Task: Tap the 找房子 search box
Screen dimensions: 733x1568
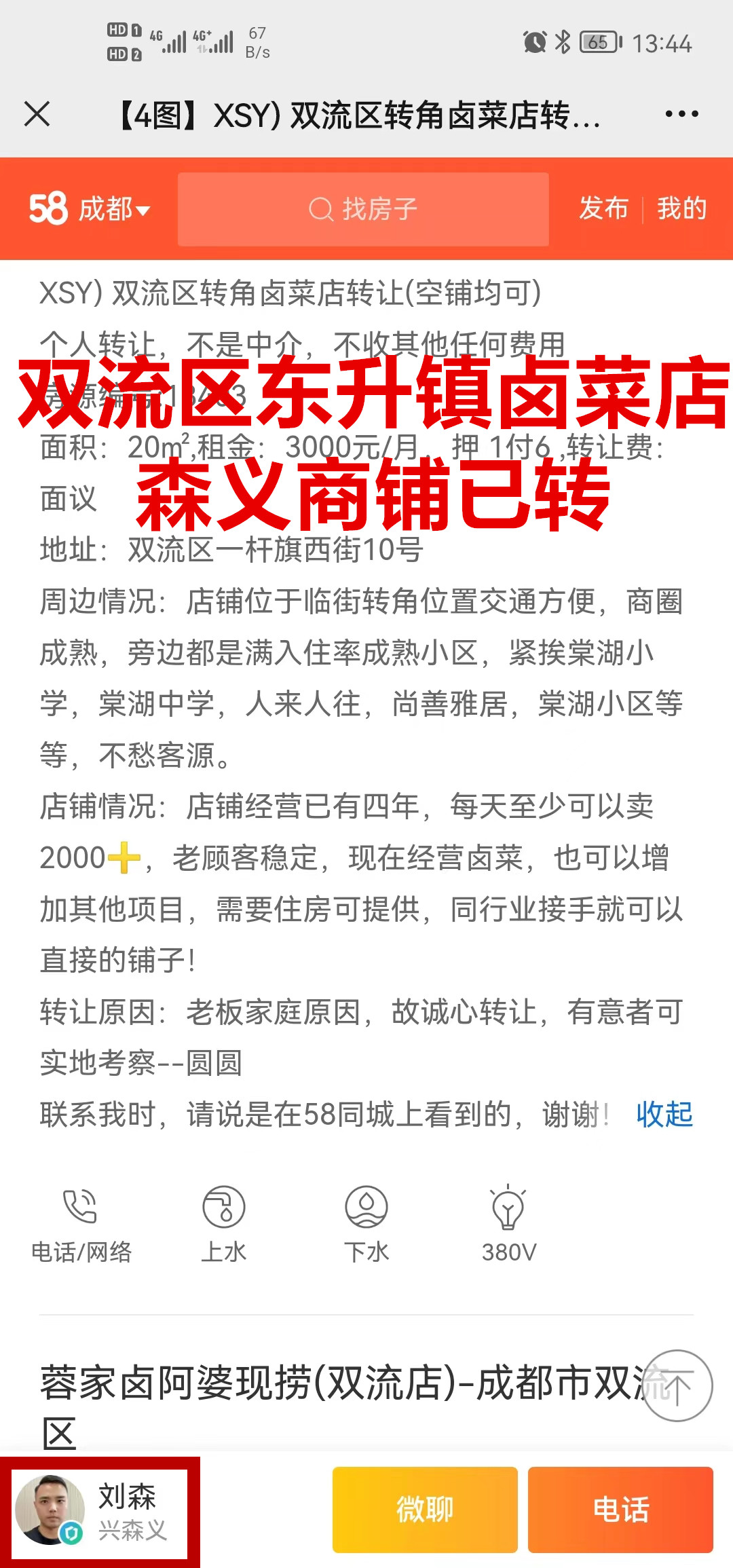Action: (363, 209)
